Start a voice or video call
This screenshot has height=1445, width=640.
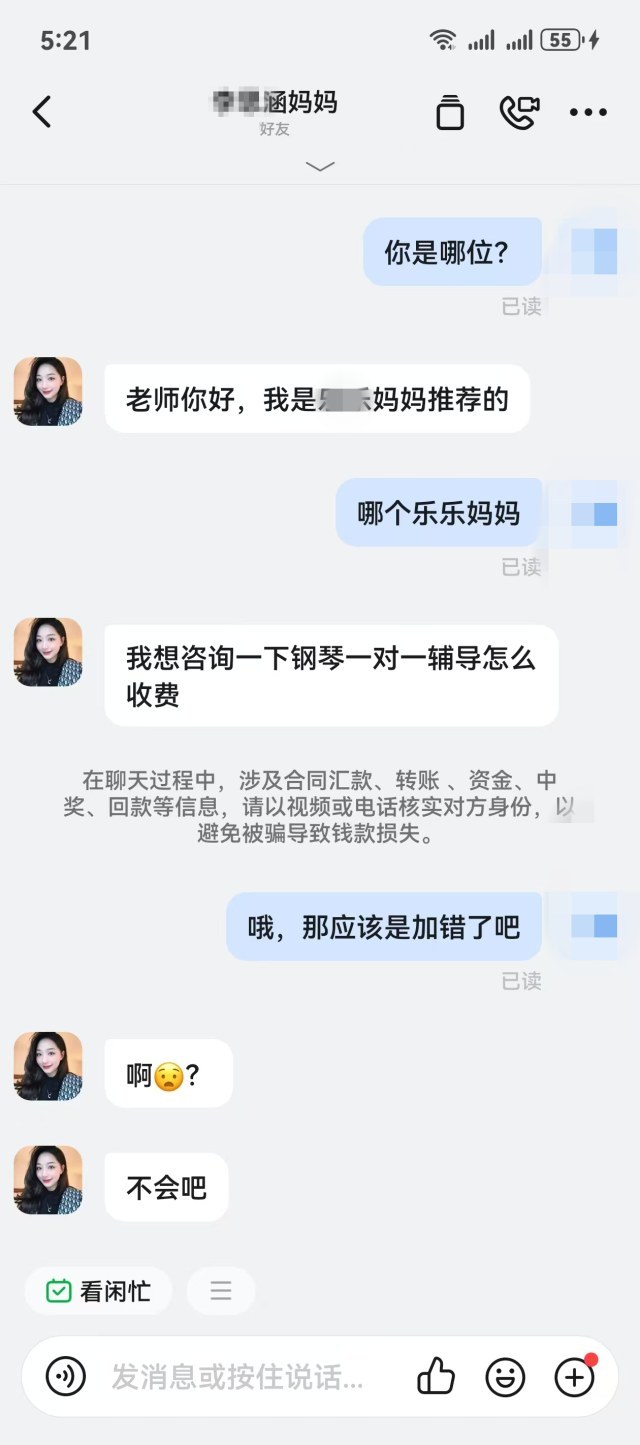(x=519, y=112)
